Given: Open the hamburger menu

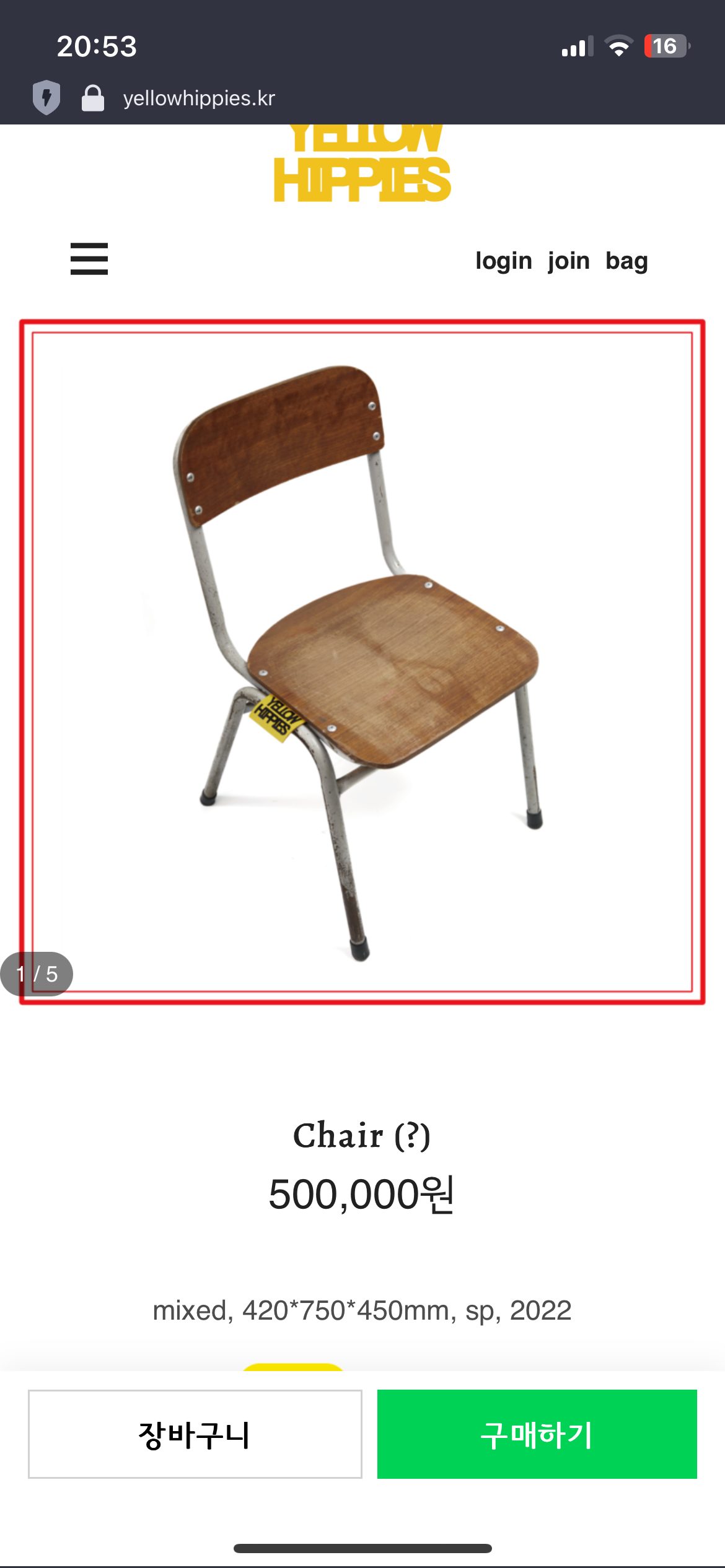Looking at the screenshot, I should pos(89,259).
